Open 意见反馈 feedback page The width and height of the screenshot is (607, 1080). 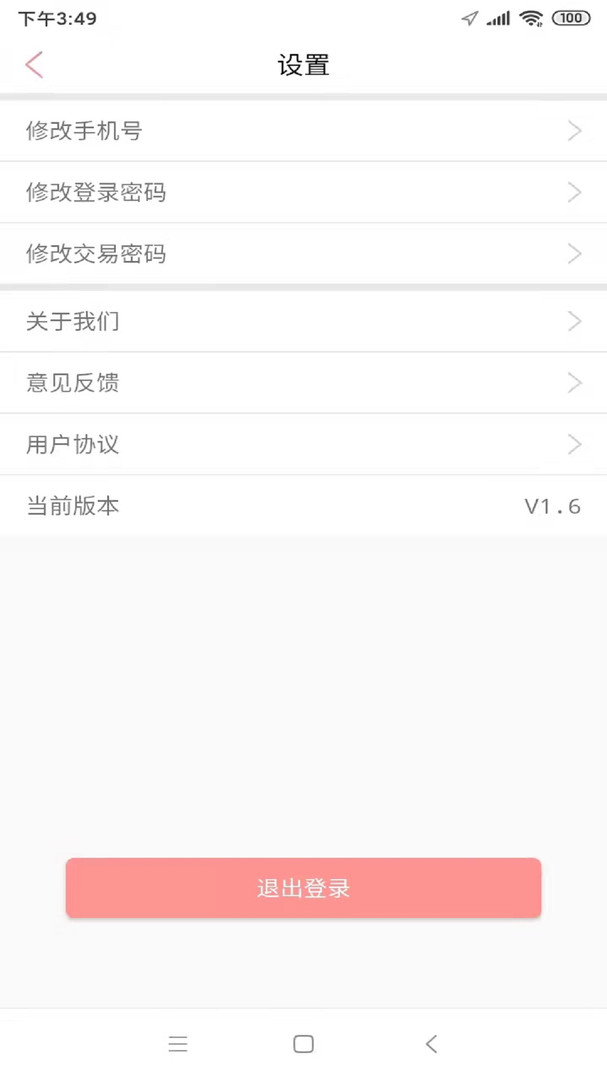click(303, 382)
